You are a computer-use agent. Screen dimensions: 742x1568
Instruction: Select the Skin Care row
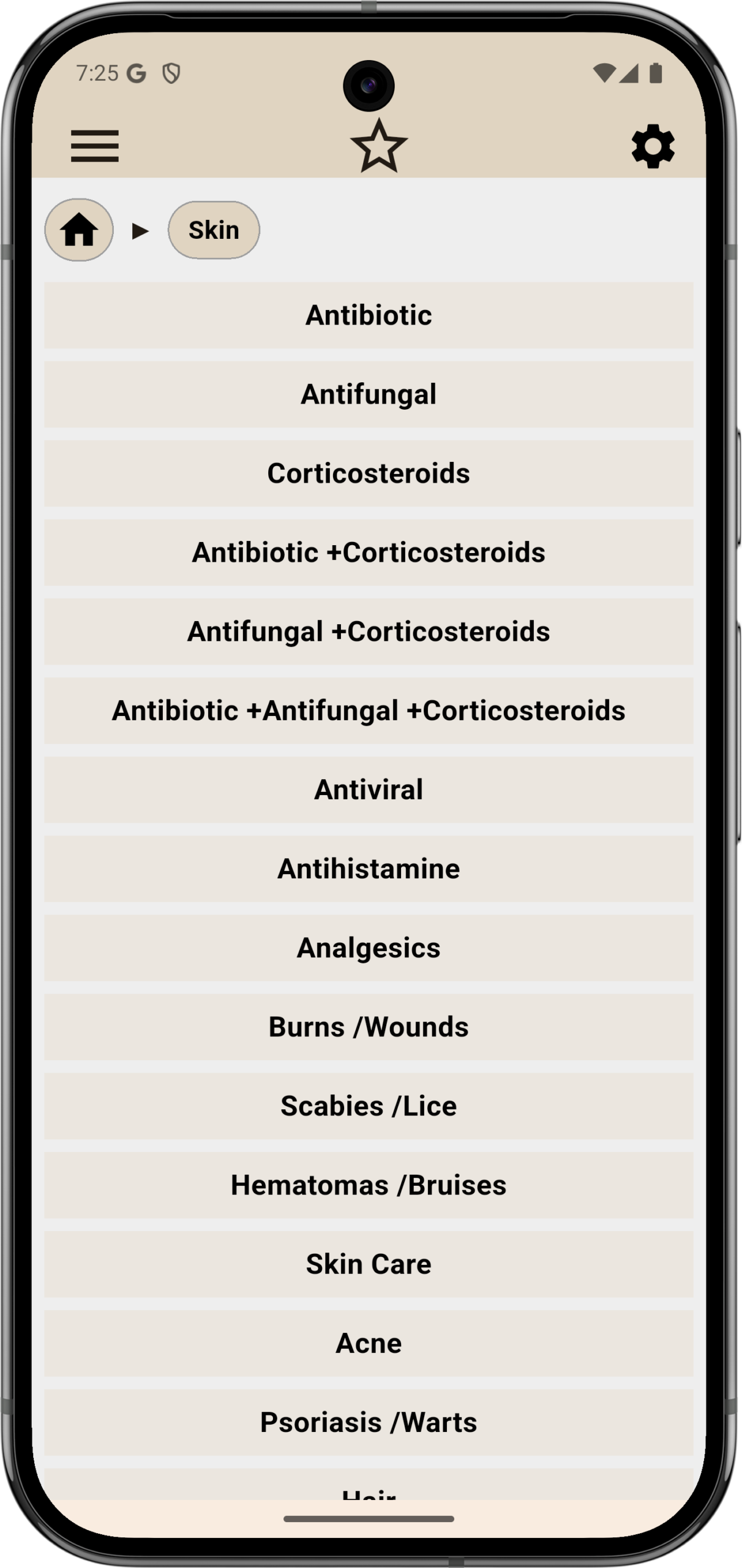click(x=369, y=1264)
